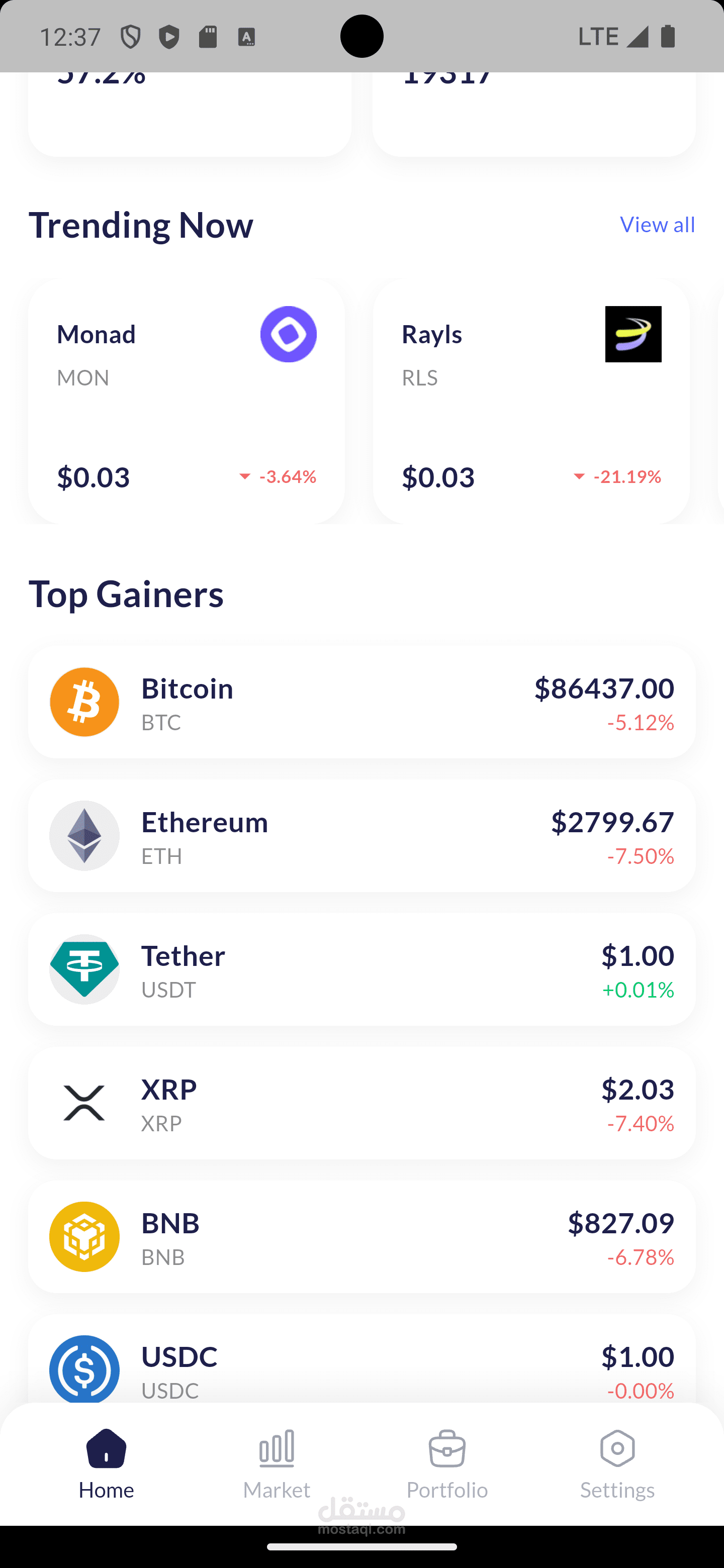Open BNB coin details

[361, 1236]
